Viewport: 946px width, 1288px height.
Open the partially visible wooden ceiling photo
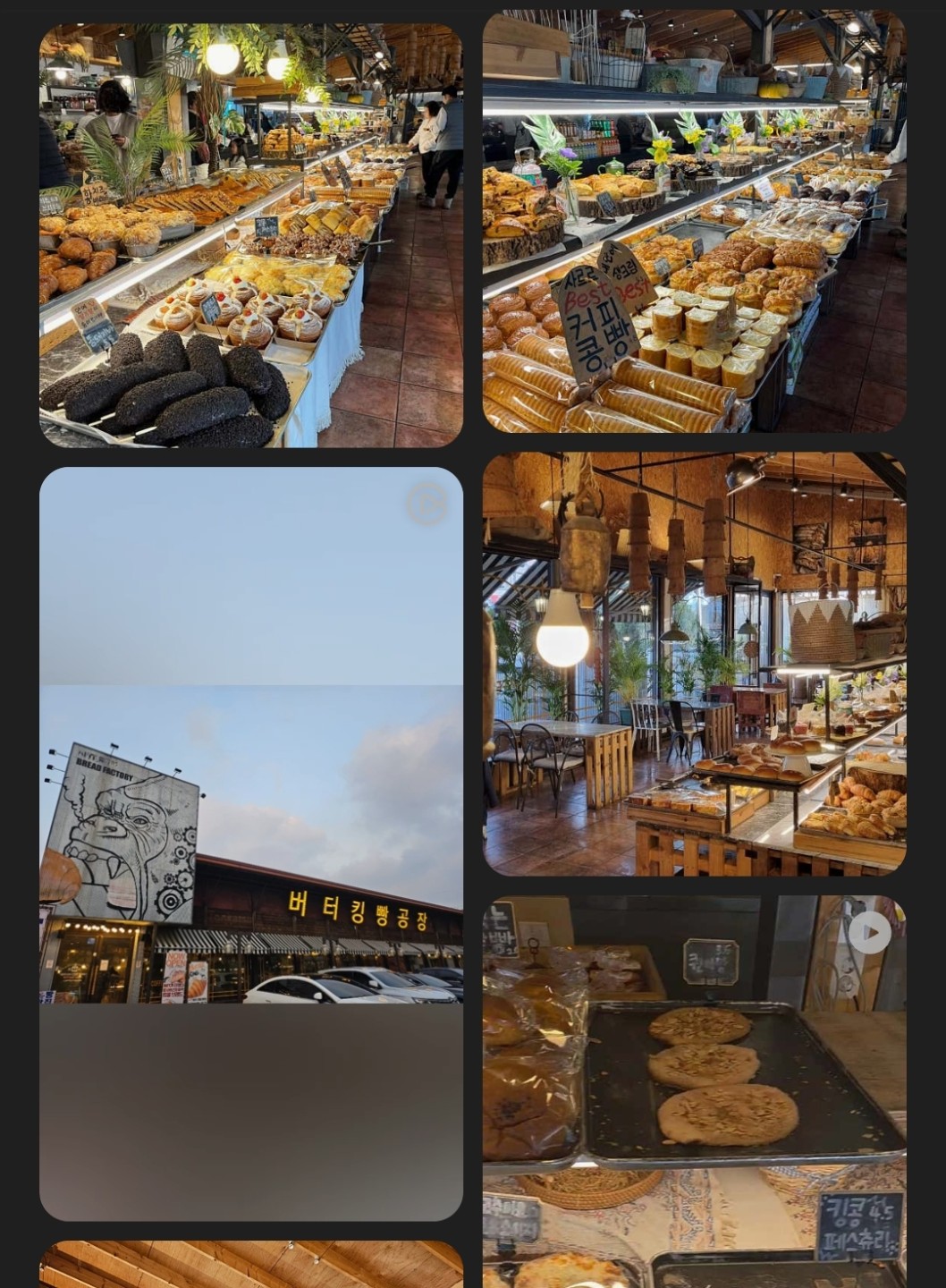coord(250,1265)
